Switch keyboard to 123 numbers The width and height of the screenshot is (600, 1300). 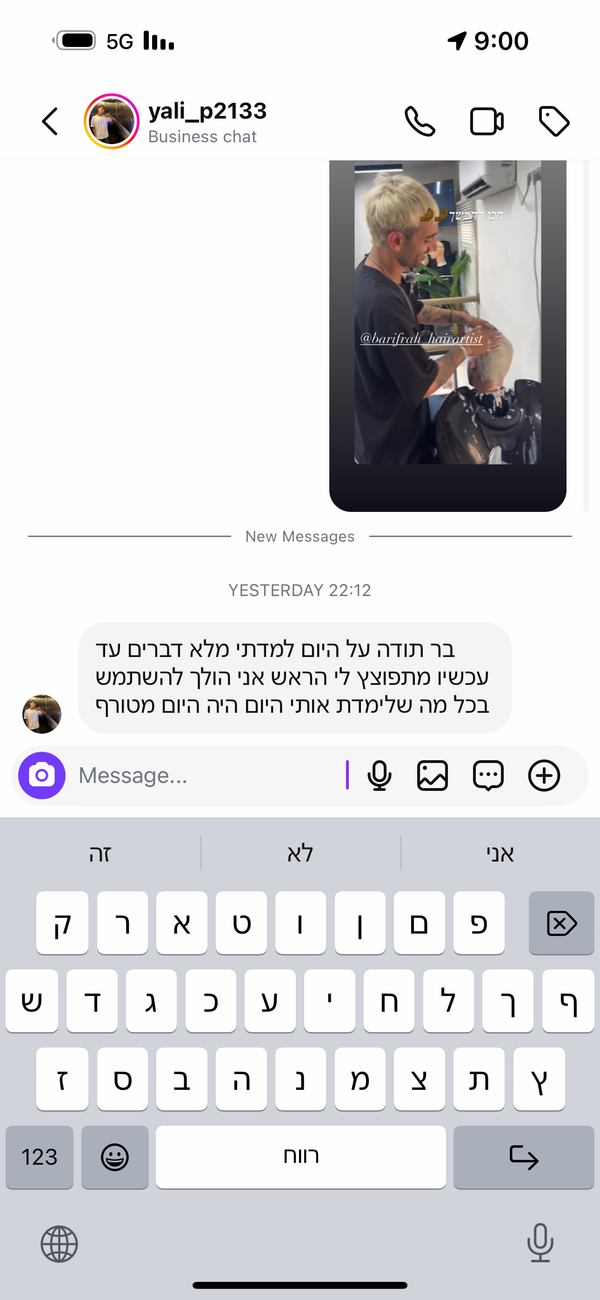point(39,1157)
